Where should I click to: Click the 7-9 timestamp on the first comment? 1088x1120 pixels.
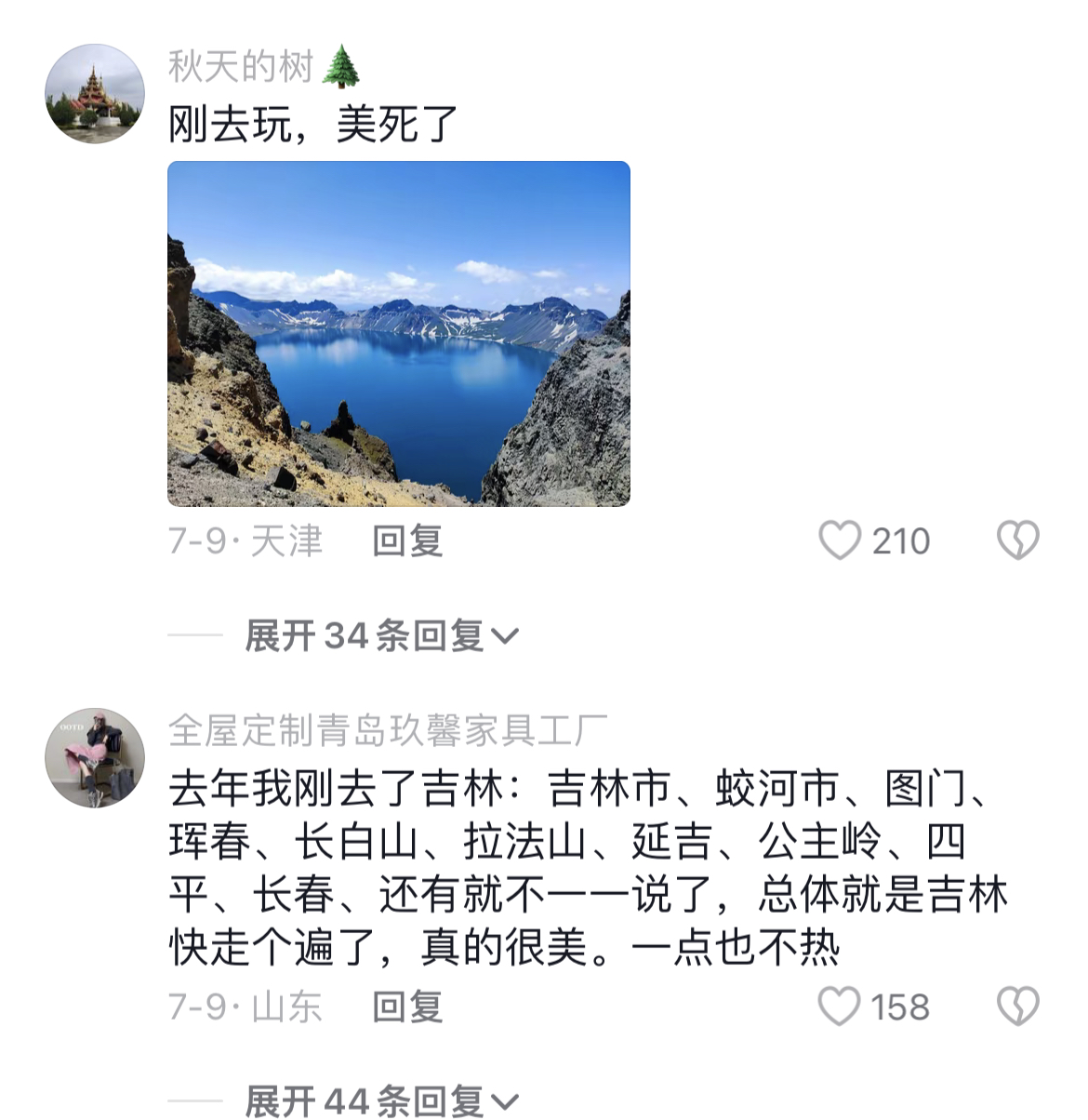[195, 538]
